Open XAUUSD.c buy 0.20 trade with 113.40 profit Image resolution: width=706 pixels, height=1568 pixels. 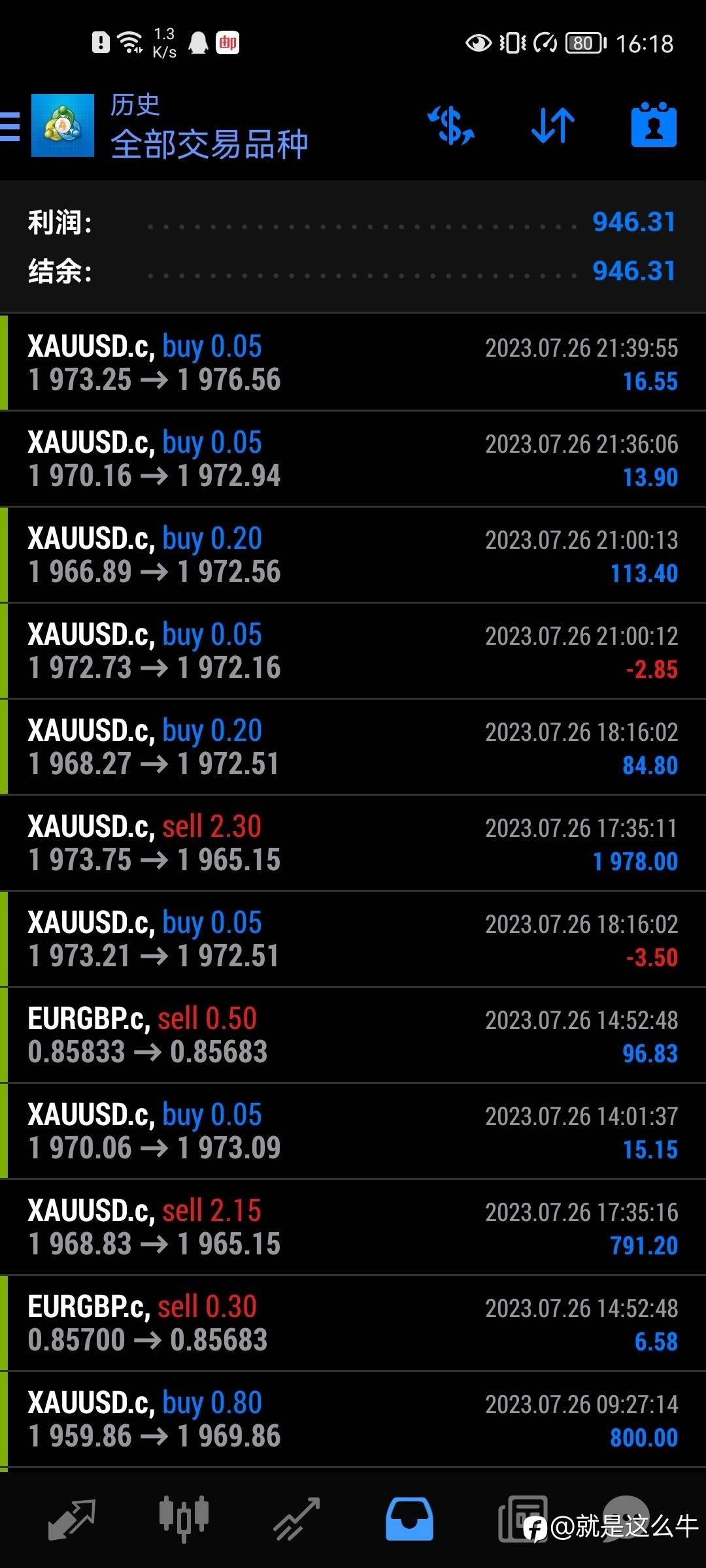[353, 555]
